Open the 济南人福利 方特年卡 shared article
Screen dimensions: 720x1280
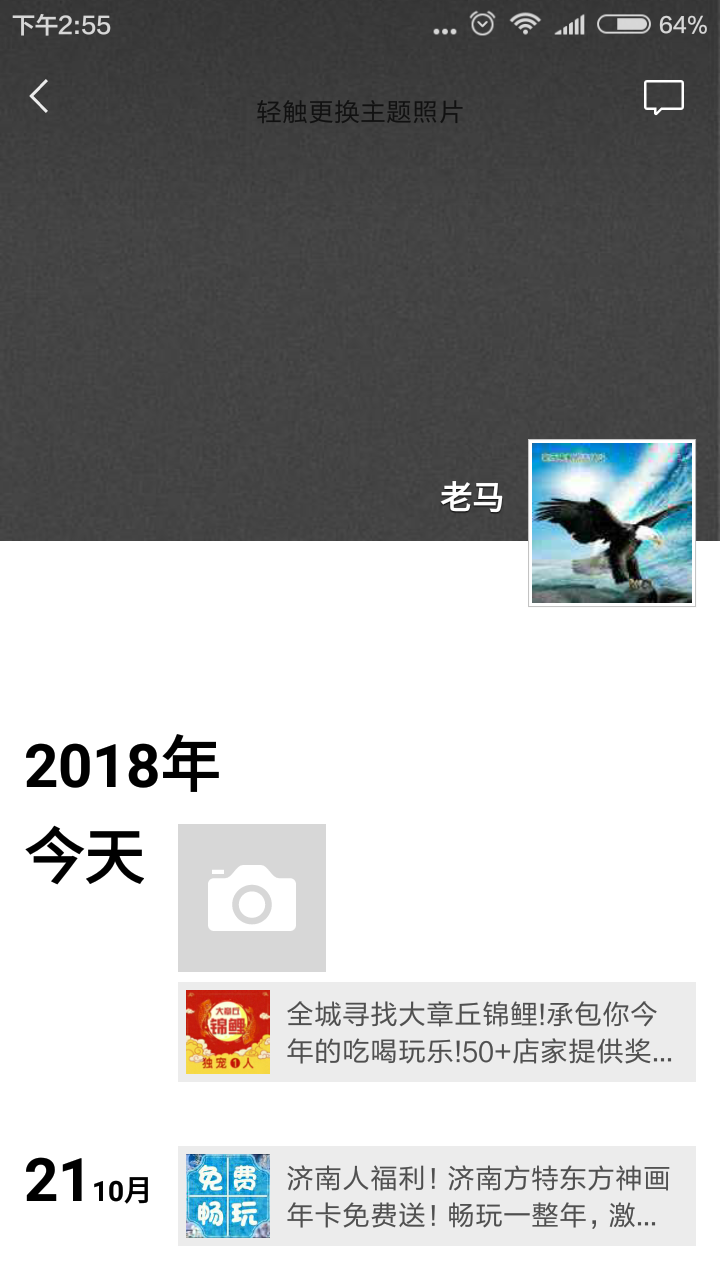pyautogui.click(x=437, y=1196)
